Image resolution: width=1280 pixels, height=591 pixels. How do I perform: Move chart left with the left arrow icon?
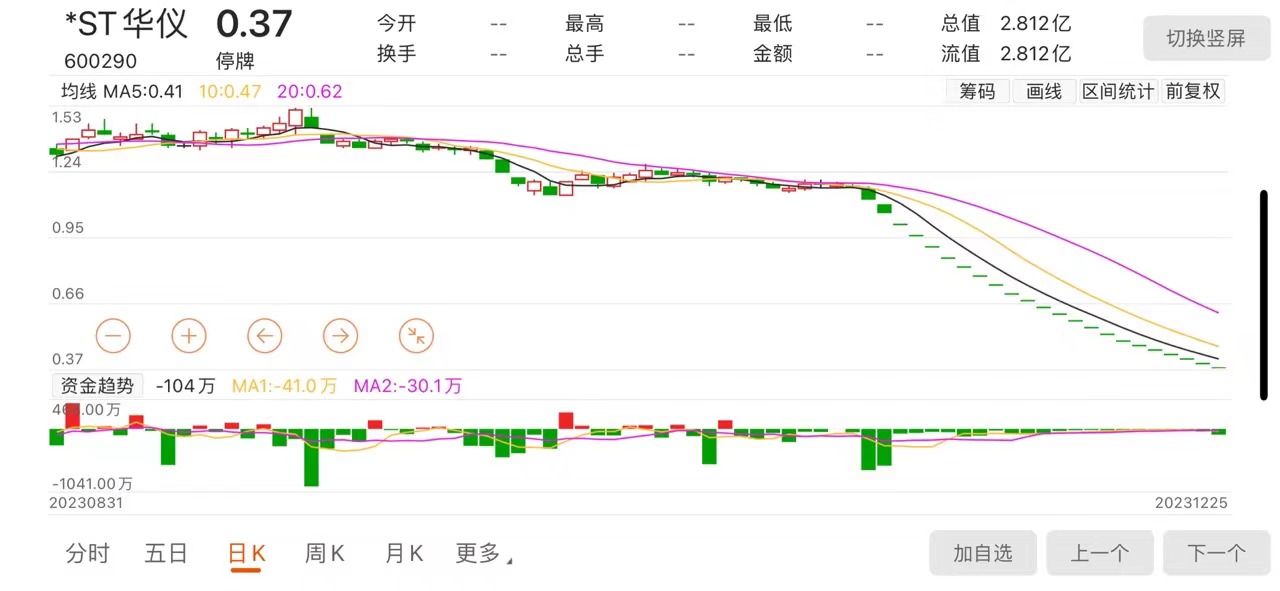264,336
